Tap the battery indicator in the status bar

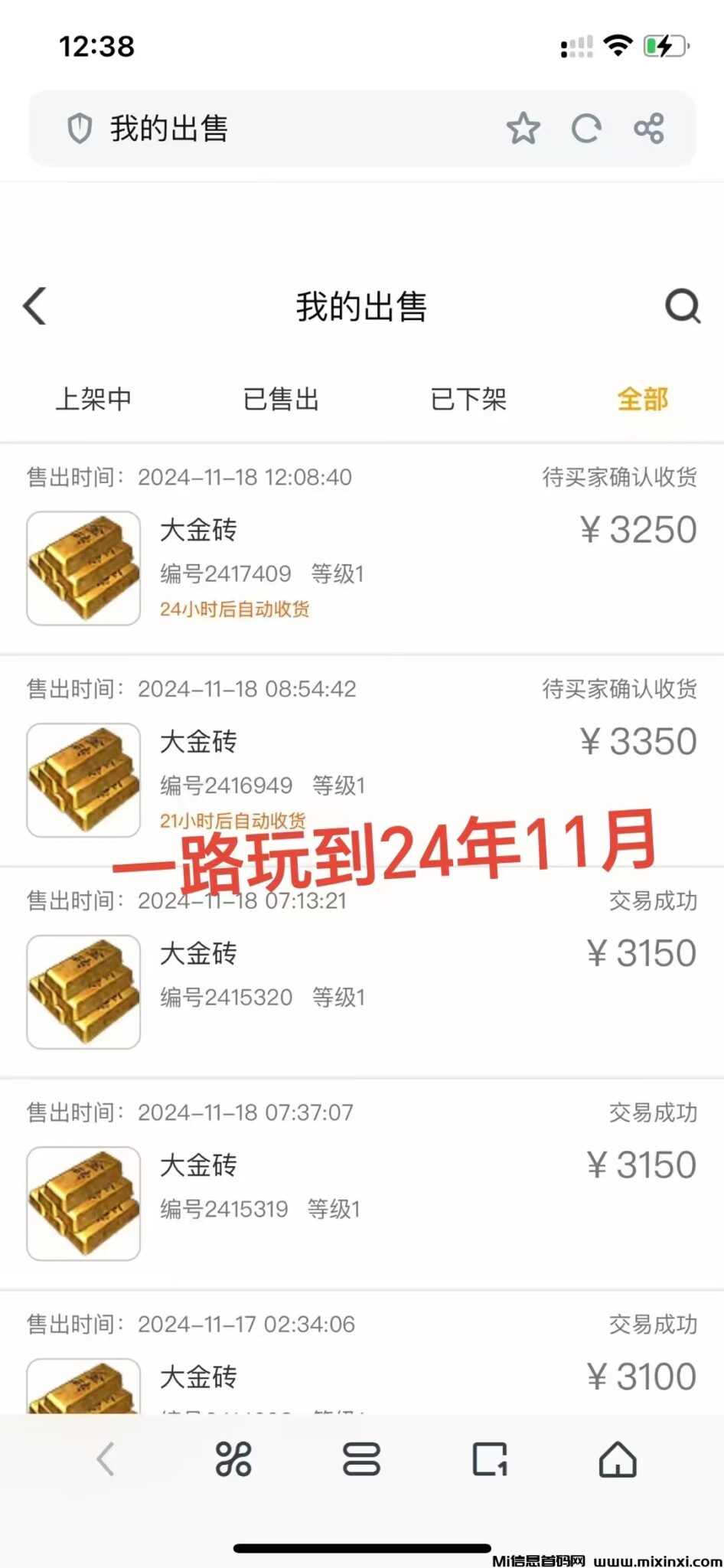point(663,46)
